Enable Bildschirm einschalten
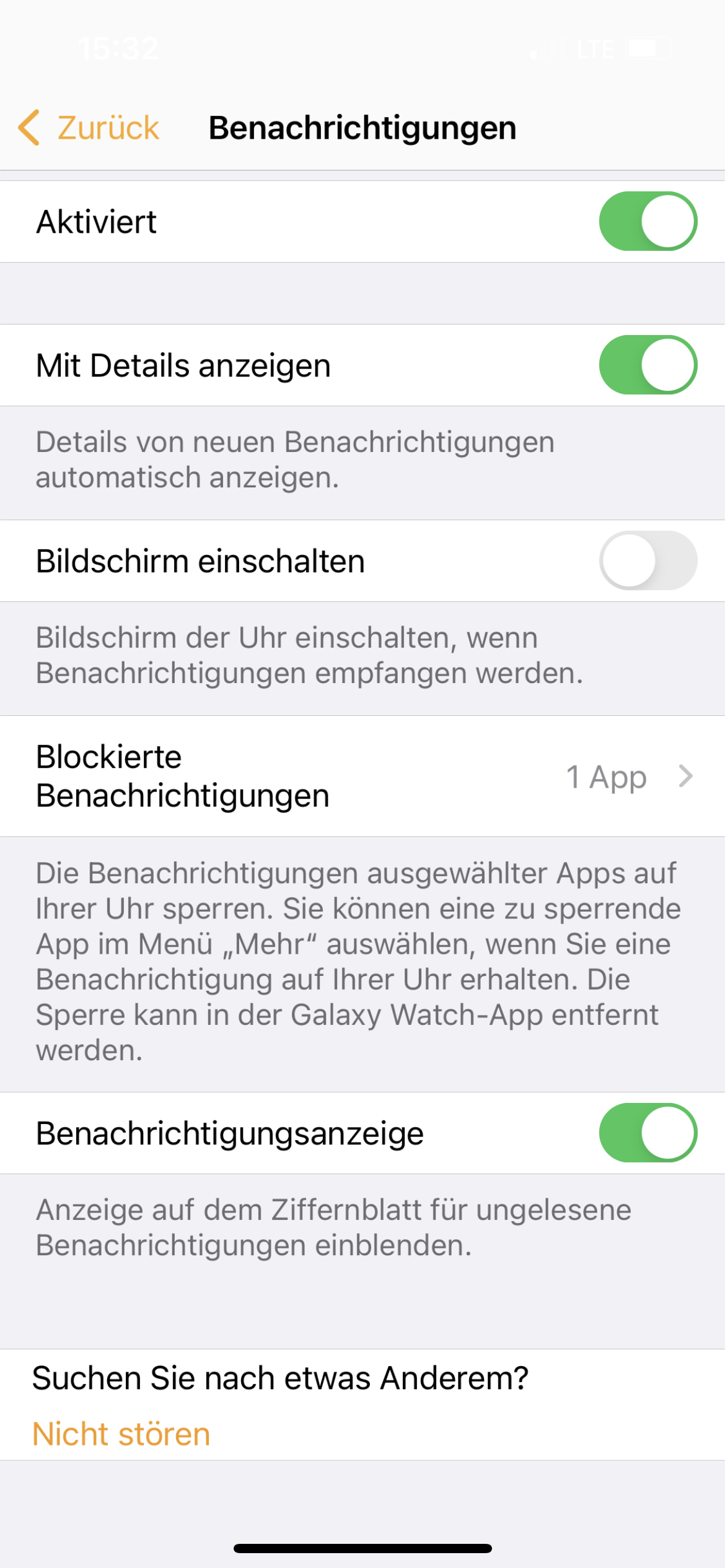 coord(648,560)
